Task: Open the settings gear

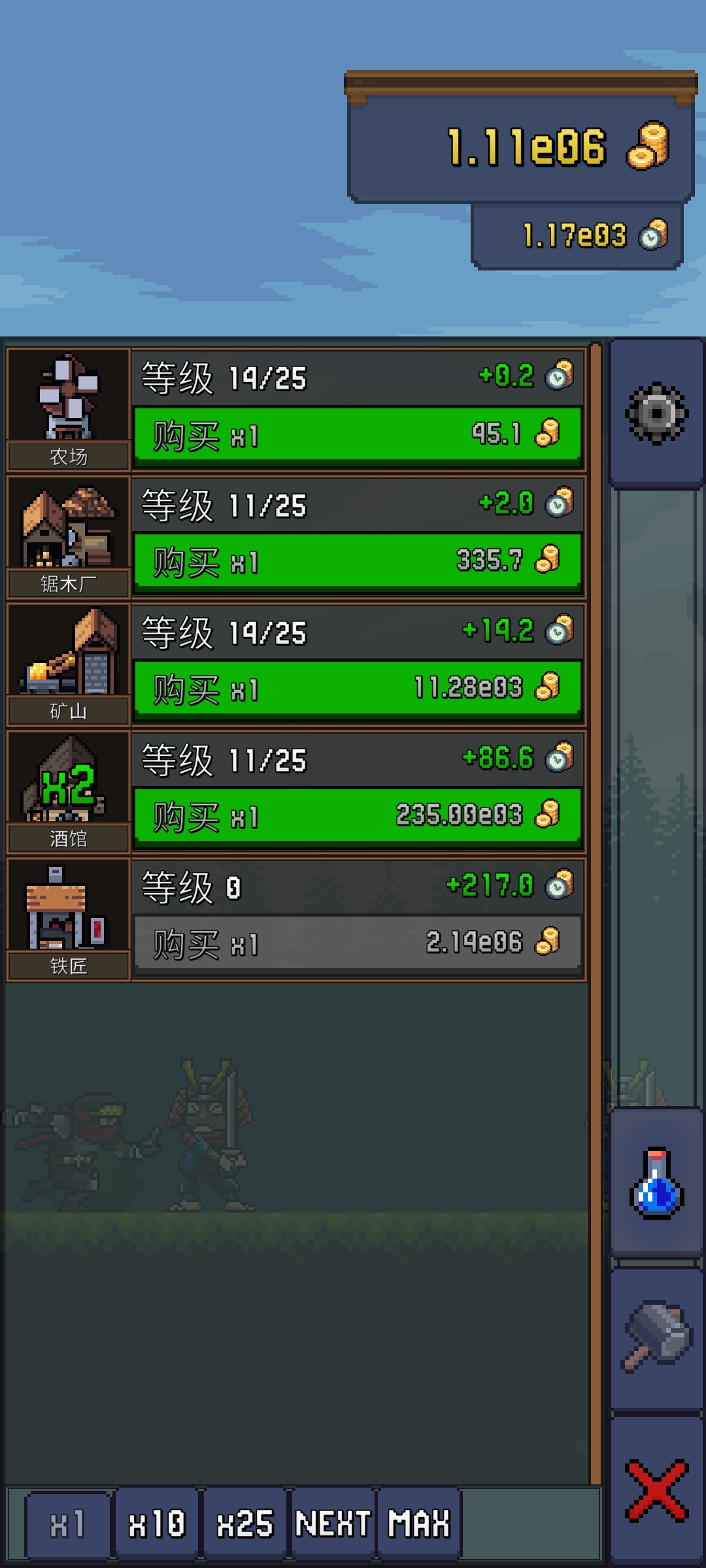Action: tap(656, 413)
